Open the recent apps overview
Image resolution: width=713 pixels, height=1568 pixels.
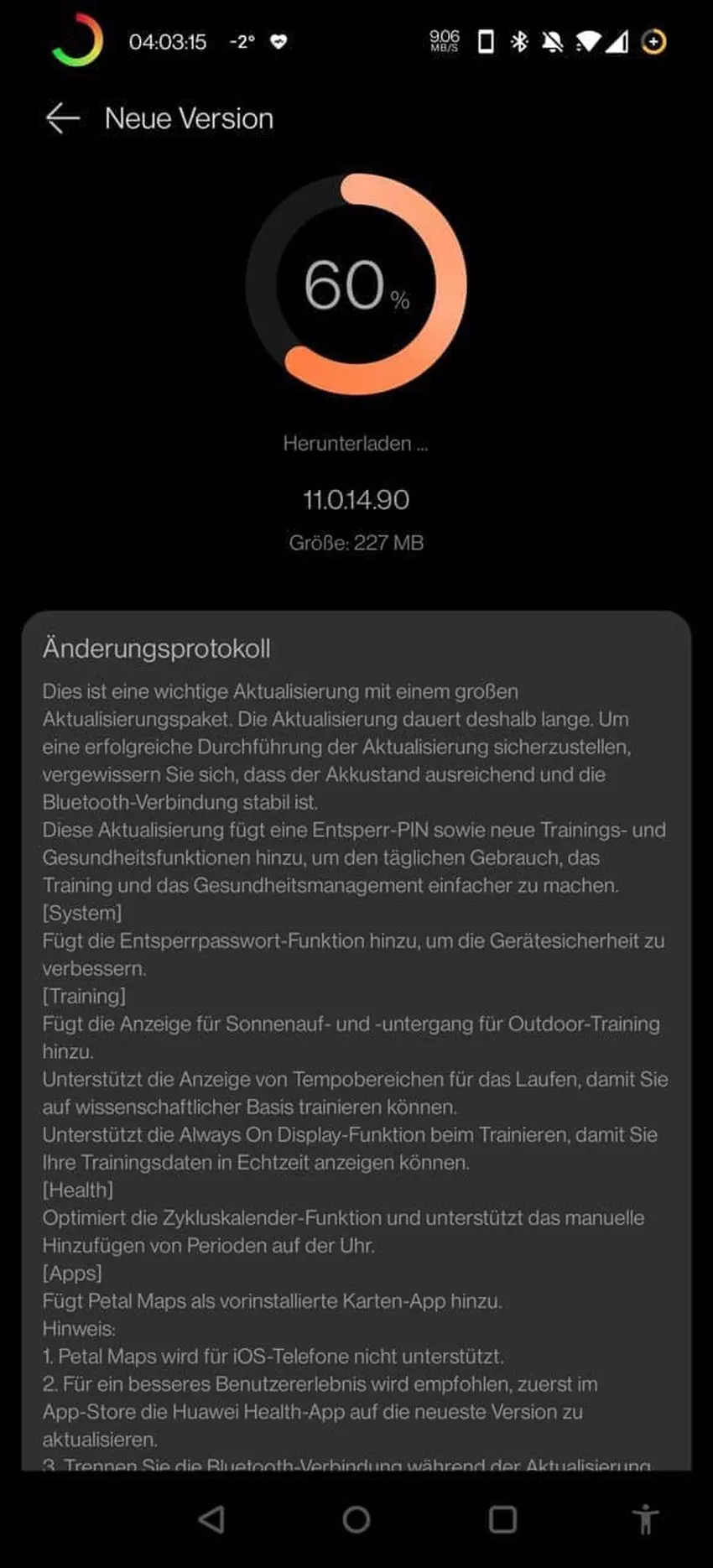502,1519
